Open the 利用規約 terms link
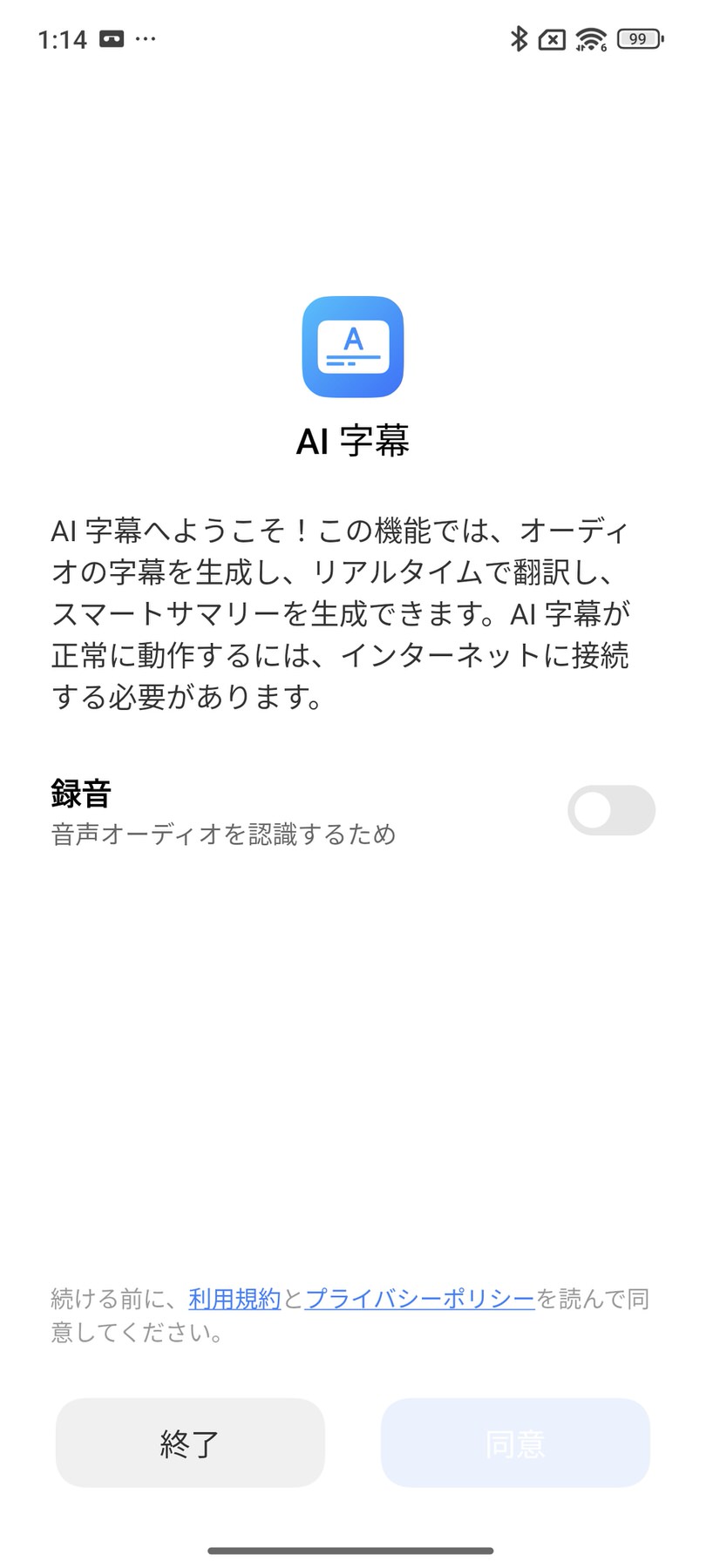Image resolution: width=706 pixels, height=1568 pixels. 234,1299
